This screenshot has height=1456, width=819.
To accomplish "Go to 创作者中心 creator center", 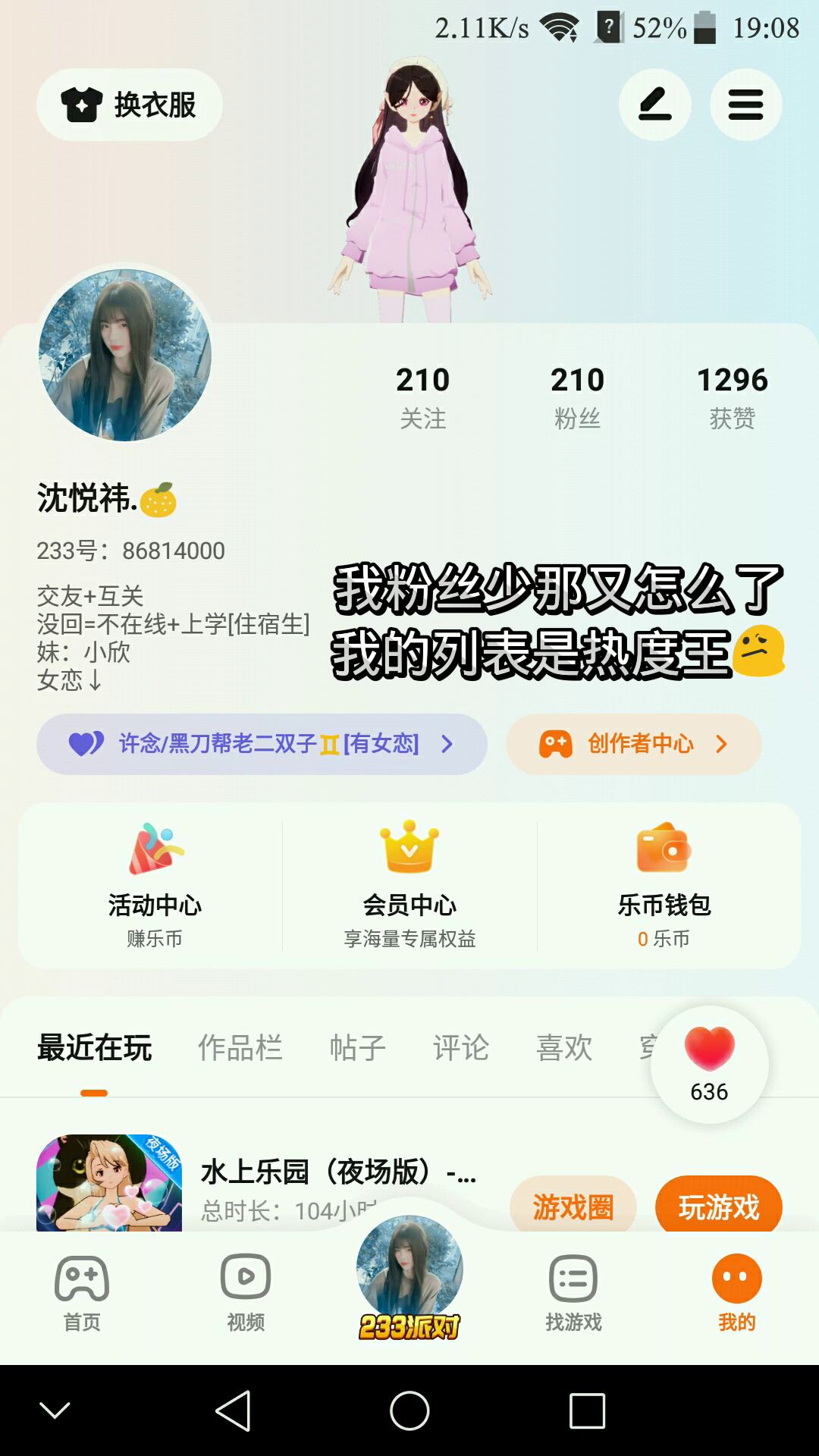I will click(x=633, y=744).
